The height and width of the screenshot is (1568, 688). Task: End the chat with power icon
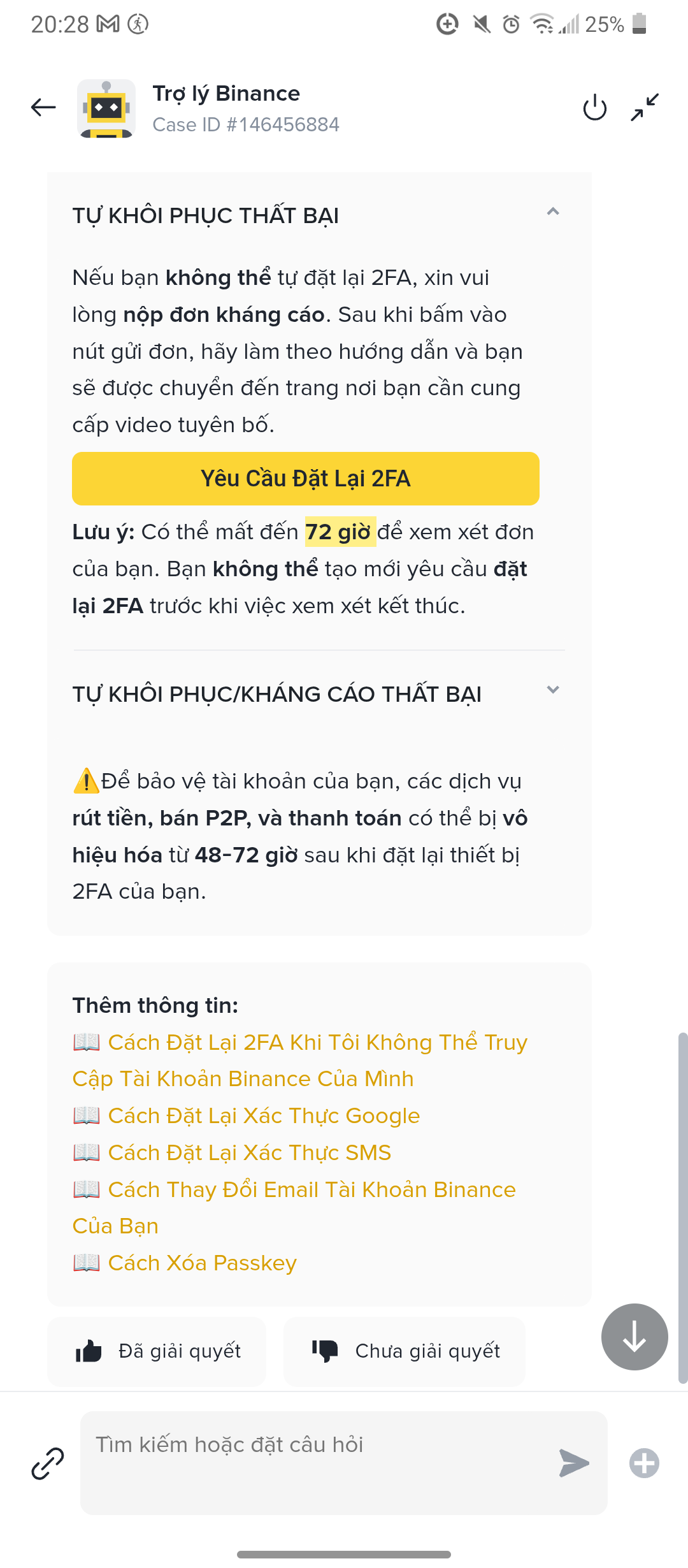[x=594, y=108]
